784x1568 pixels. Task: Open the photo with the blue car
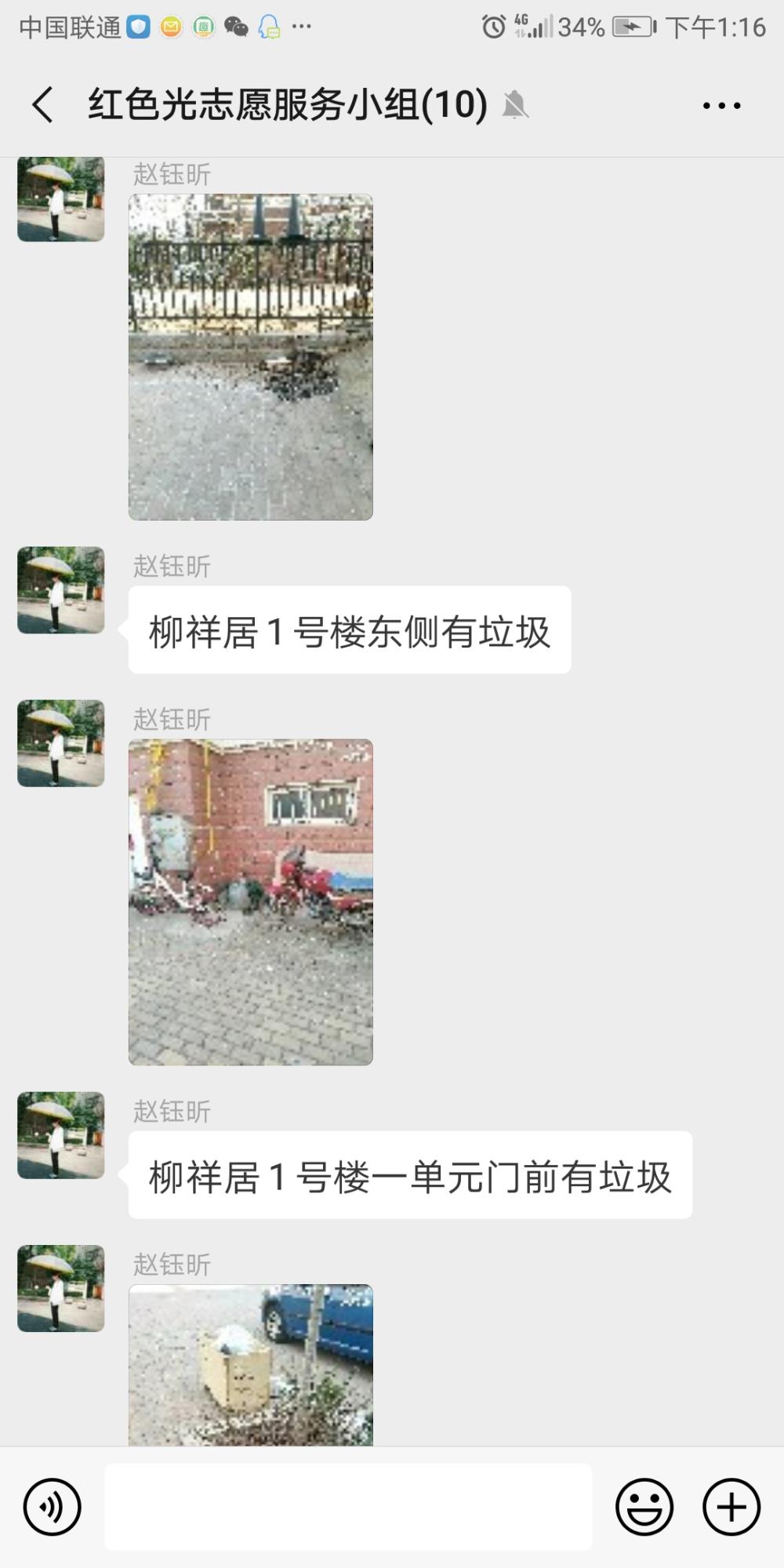(x=251, y=1365)
